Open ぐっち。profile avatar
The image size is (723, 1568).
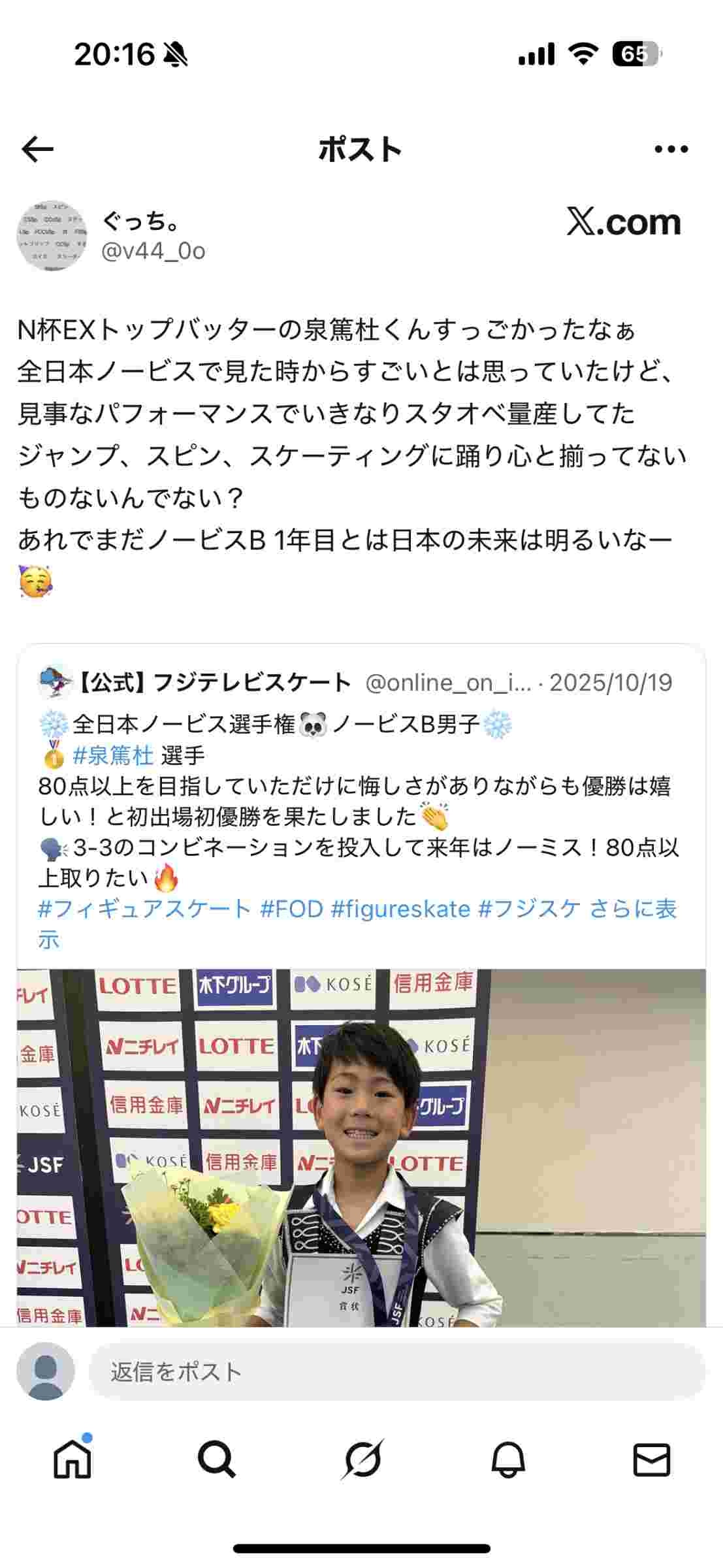coord(52,236)
